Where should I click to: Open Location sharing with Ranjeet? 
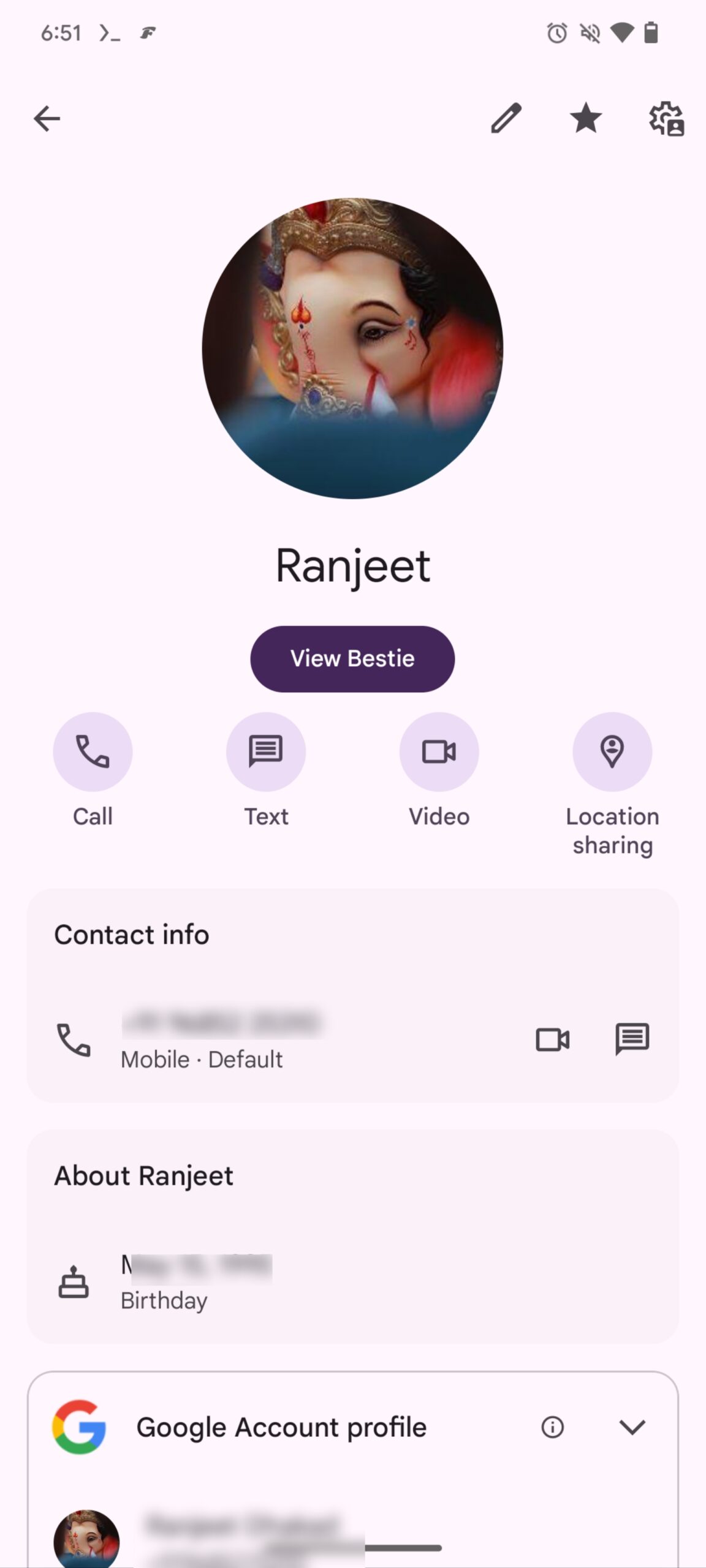pyautogui.click(x=612, y=752)
